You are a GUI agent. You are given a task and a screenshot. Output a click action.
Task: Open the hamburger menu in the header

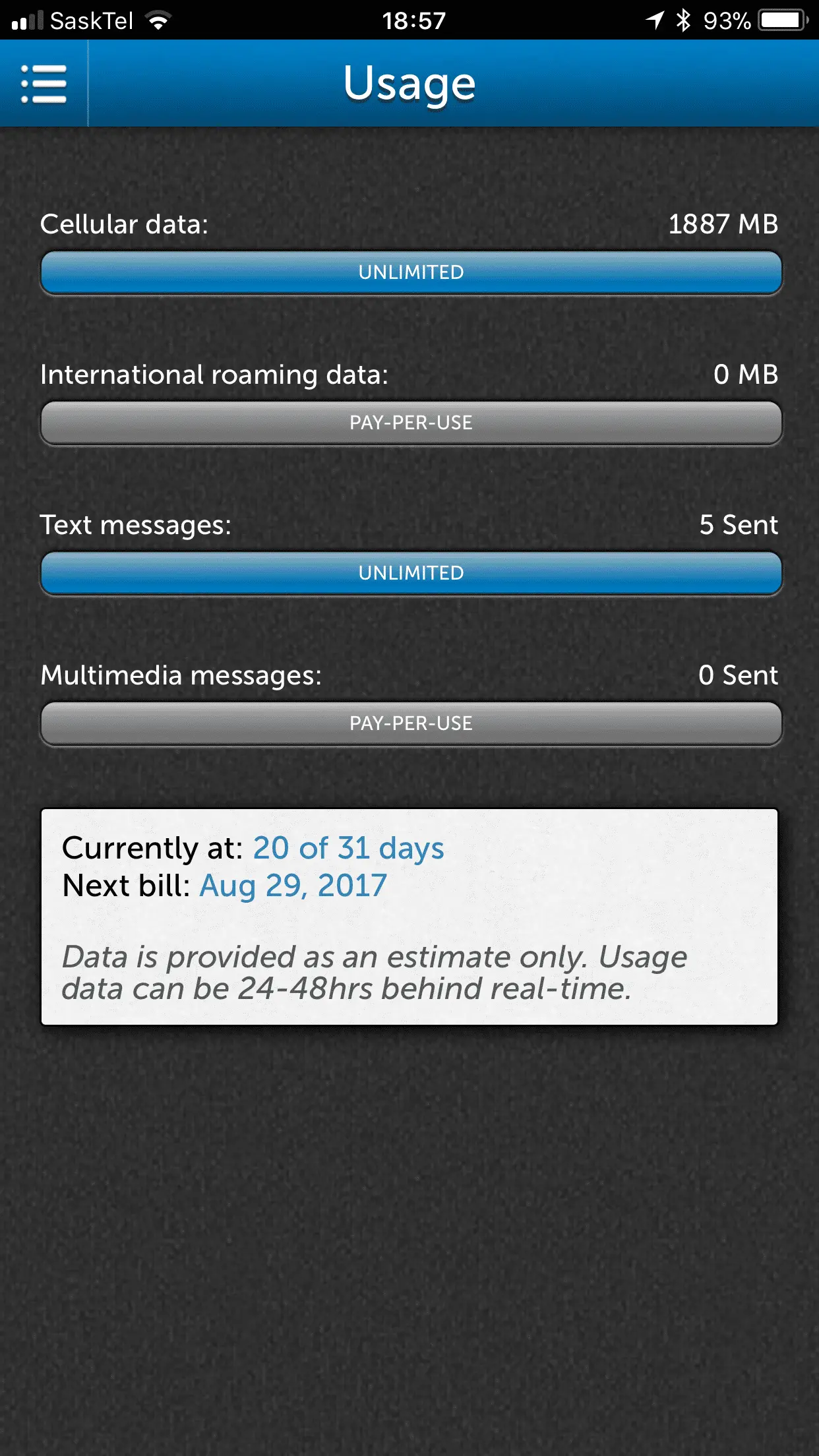click(44, 84)
